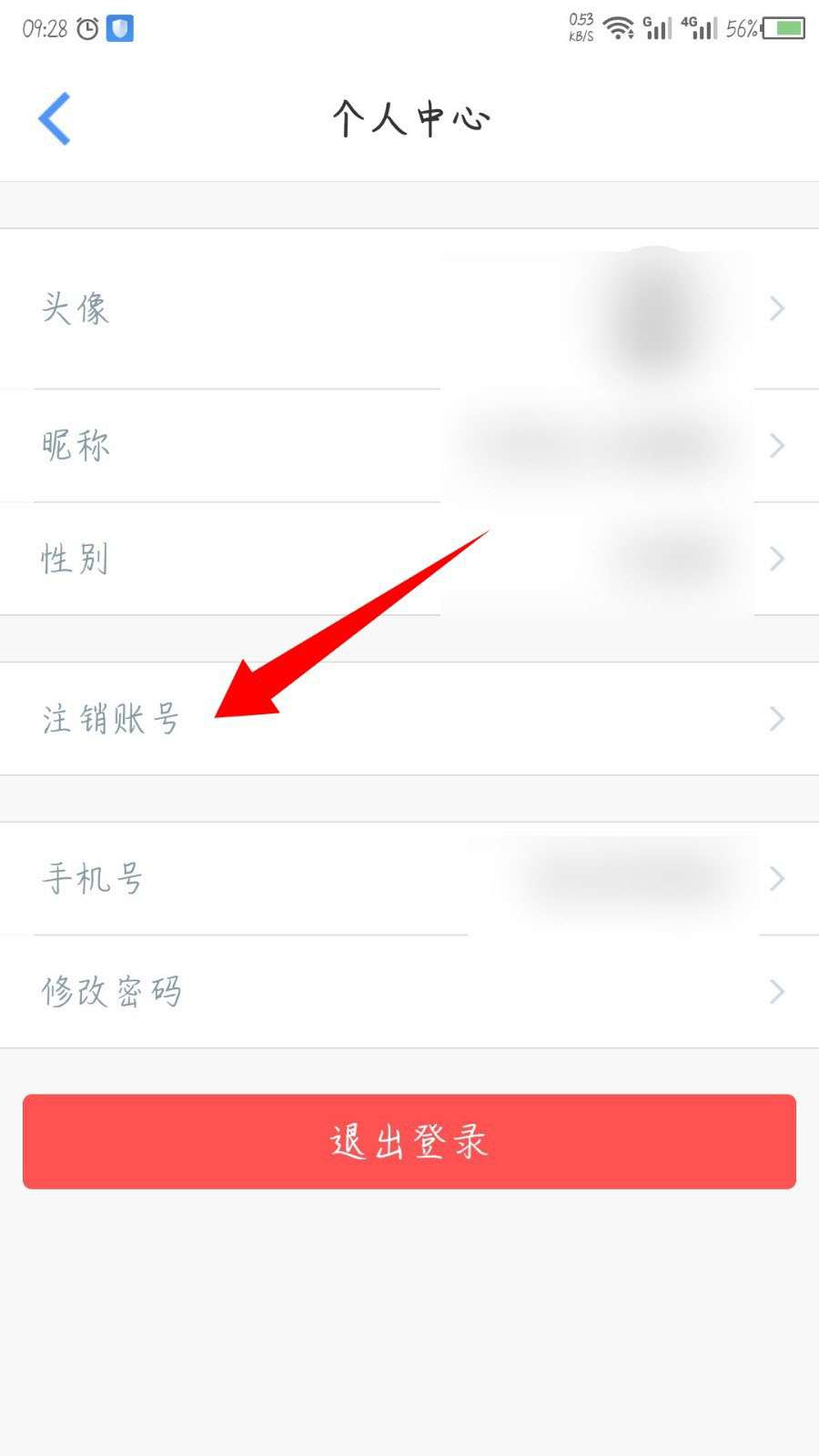Tap the red 退出登录 logout button
This screenshot has height=1456, width=819.
pos(409,1141)
